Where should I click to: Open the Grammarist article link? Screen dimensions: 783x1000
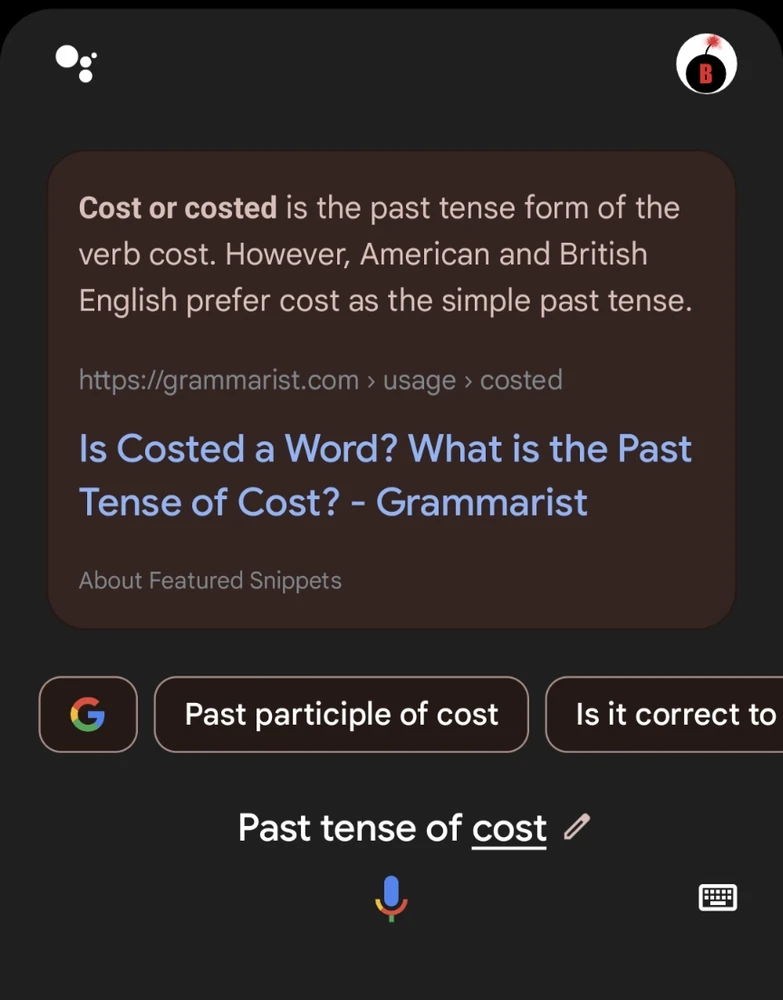[385, 475]
